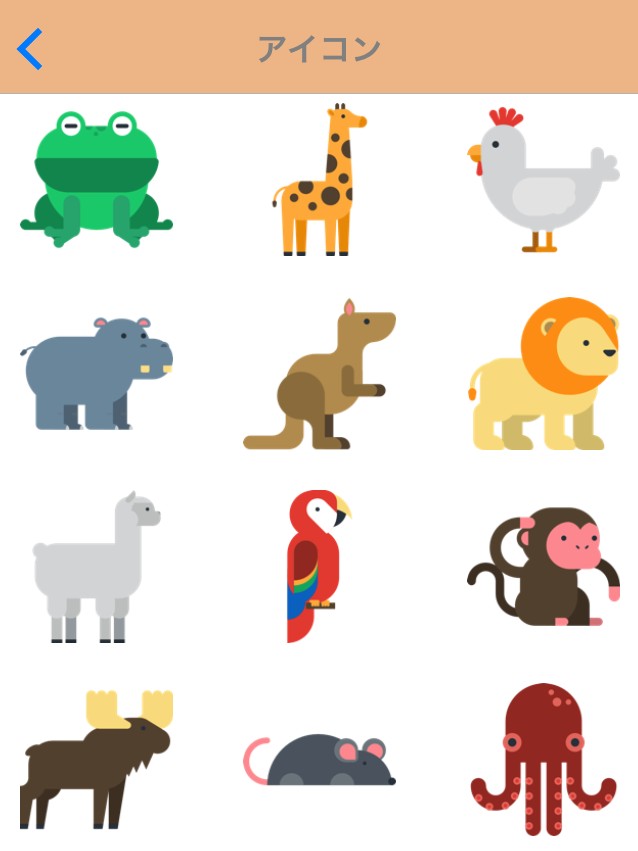Choose the giraffe icon
638x851 pixels.
(318, 180)
